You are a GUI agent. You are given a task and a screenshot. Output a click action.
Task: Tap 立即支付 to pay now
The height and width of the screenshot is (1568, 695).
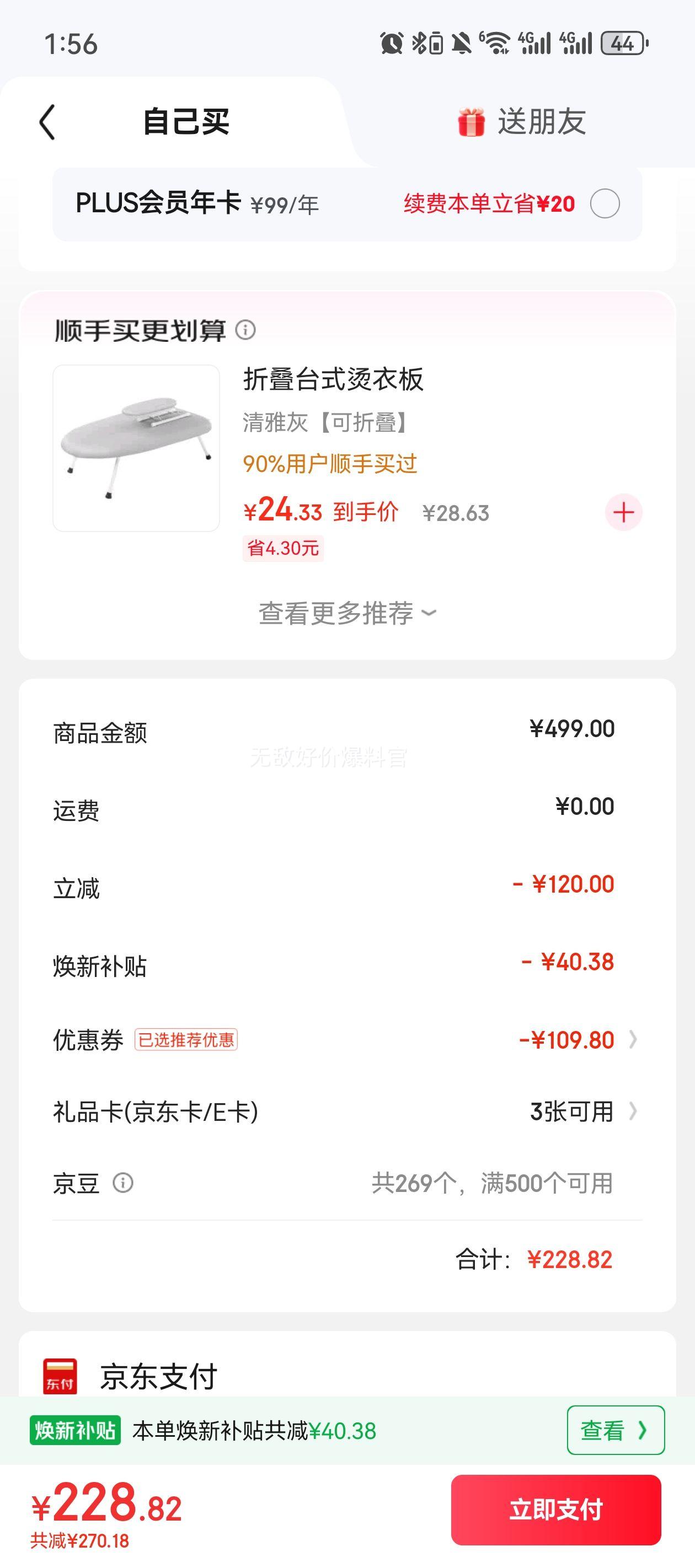click(x=555, y=1510)
